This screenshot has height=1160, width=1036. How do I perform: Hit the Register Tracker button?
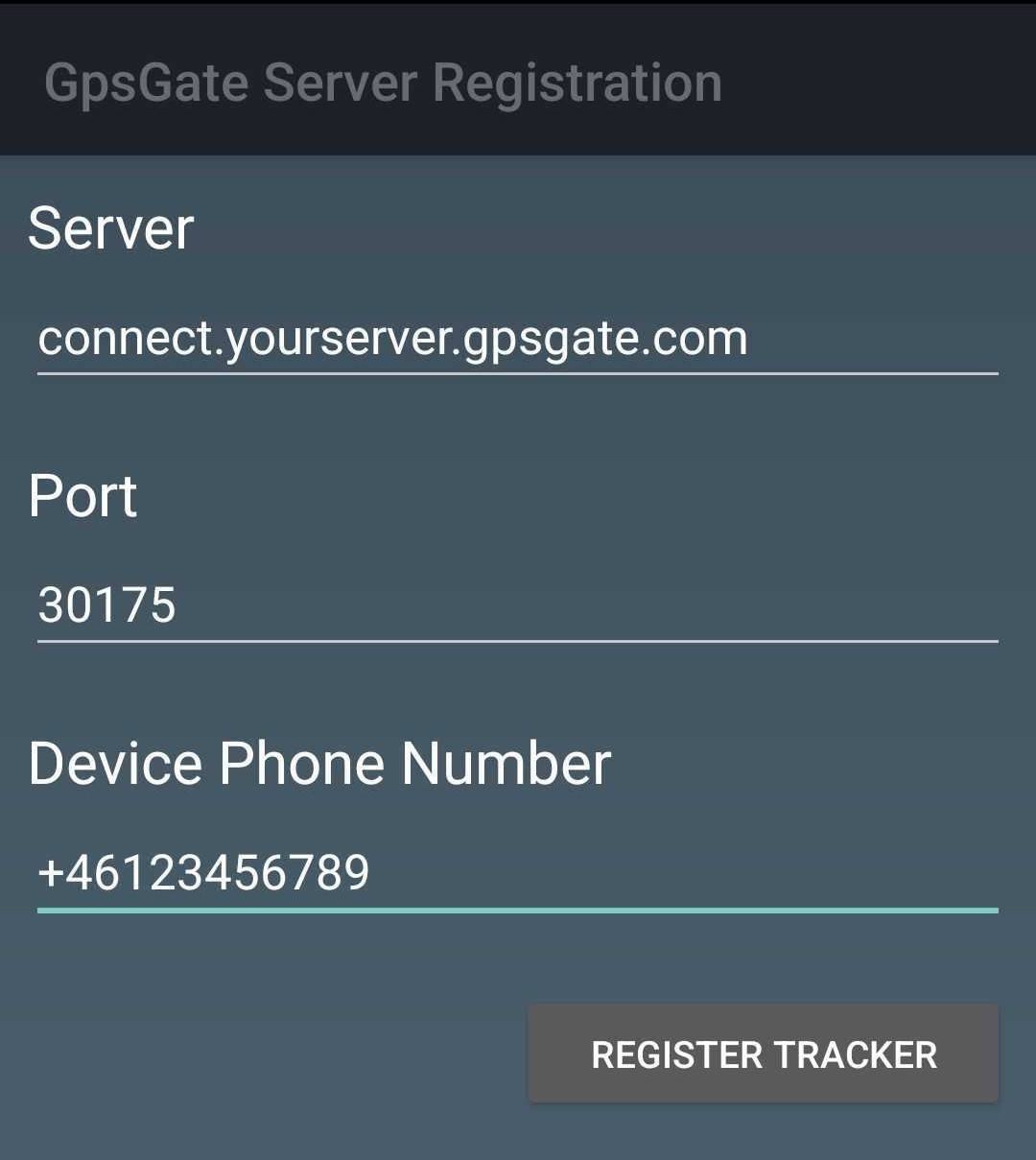click(764, 1054)
